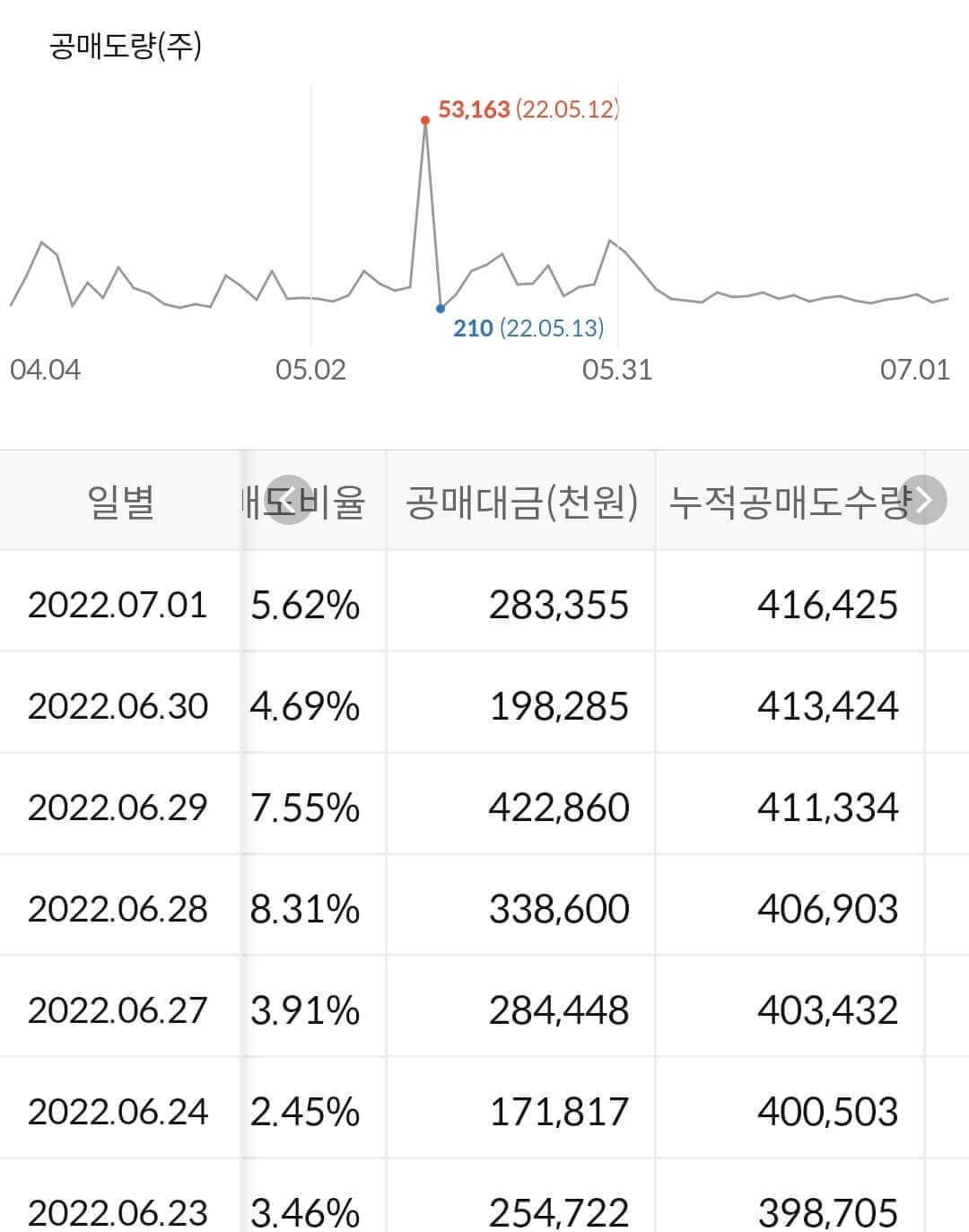Screen dimensions: 969x1232
Task: Select the blue low-point marker on the chart
Action: [439, 309]
